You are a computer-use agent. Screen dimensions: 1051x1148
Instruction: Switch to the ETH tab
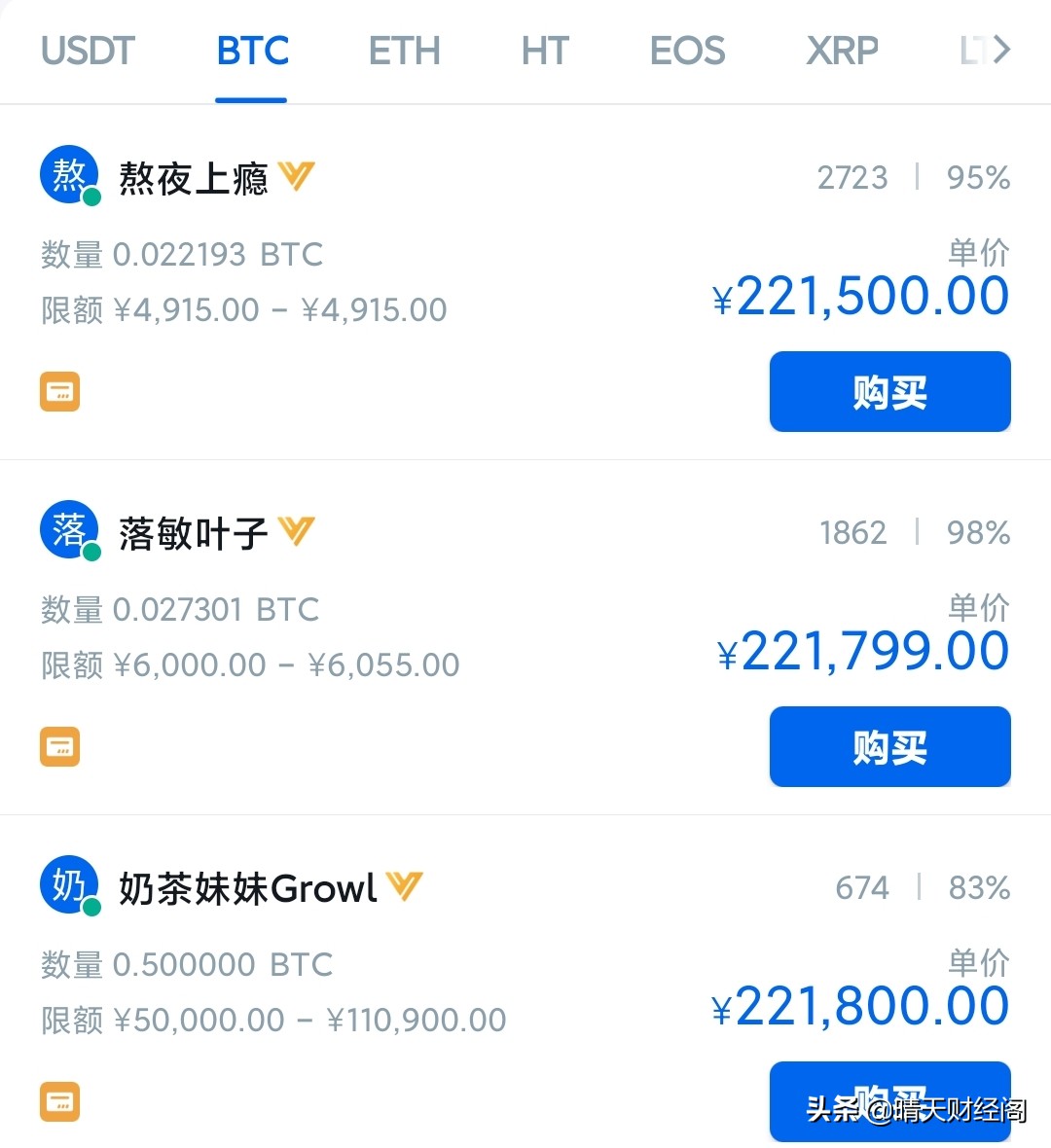pyautogui.click(x=404, y=51)
